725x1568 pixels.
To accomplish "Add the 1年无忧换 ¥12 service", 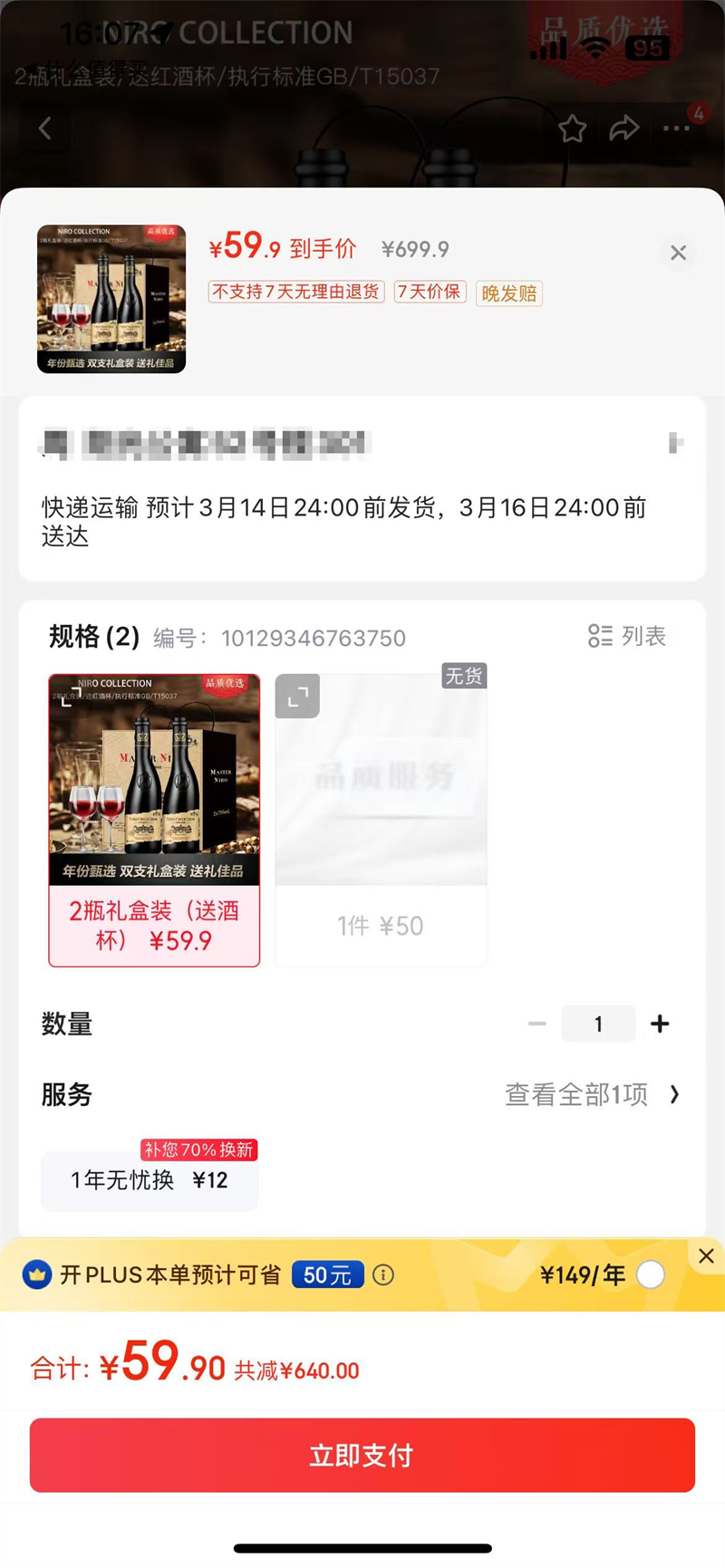I will click(150, 1179).
